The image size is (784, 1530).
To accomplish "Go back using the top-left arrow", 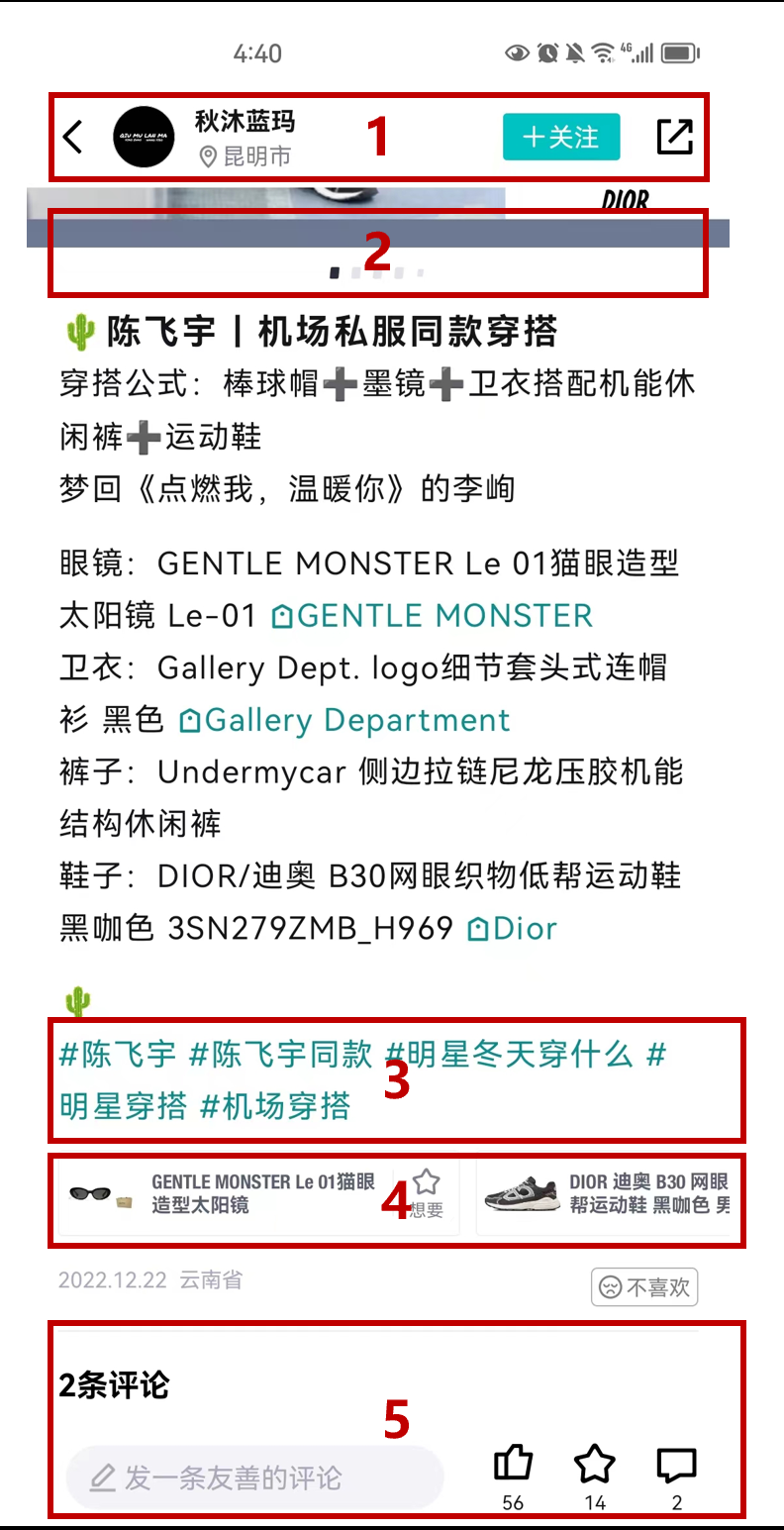I will tap(73, 137).
